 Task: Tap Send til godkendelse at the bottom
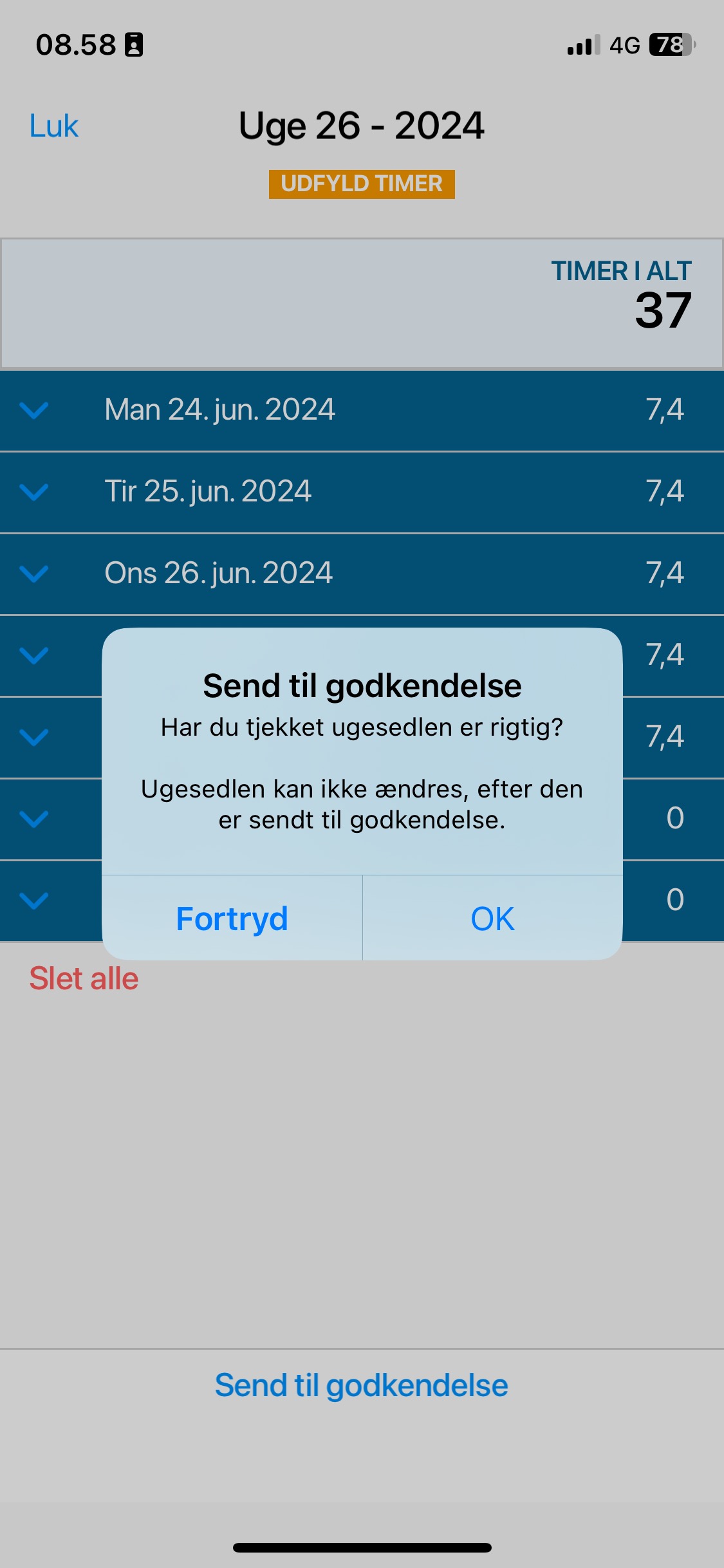click(x=362, y=1385)
